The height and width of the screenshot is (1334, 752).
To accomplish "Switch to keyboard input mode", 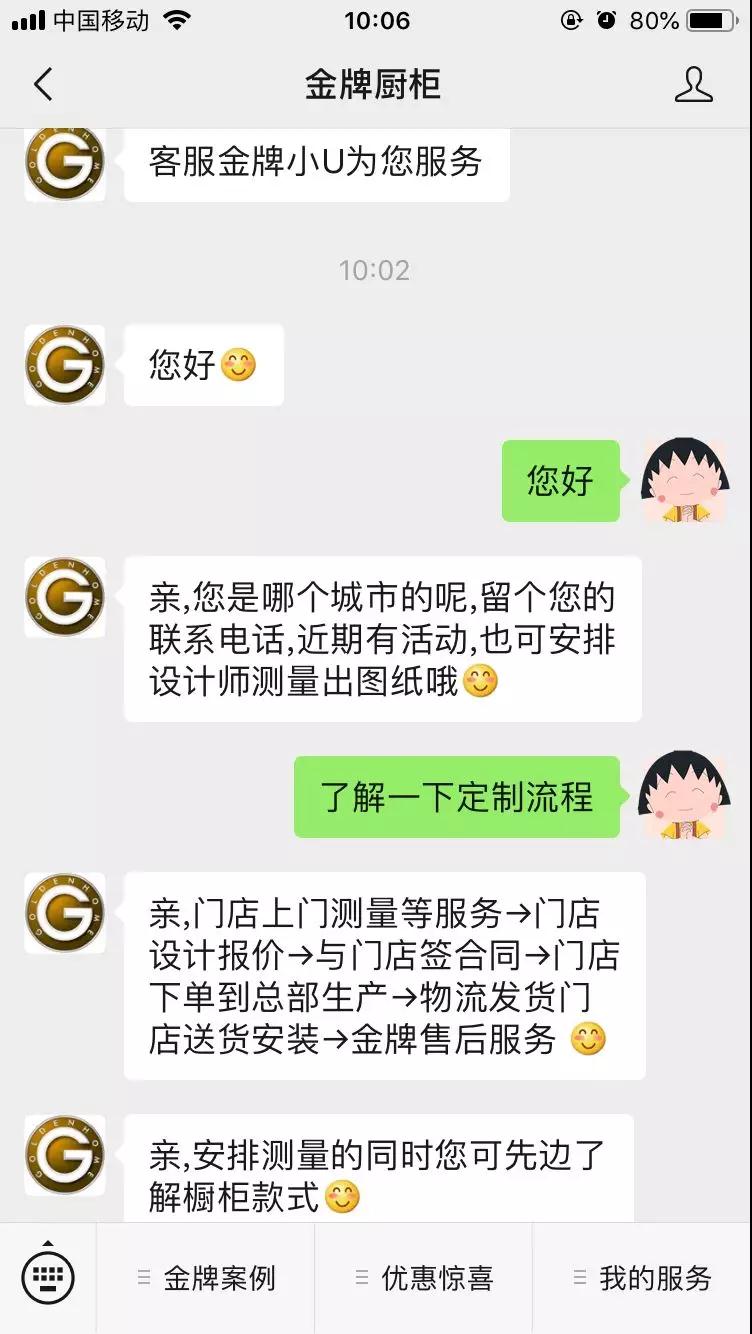I will coord(48,1278).
